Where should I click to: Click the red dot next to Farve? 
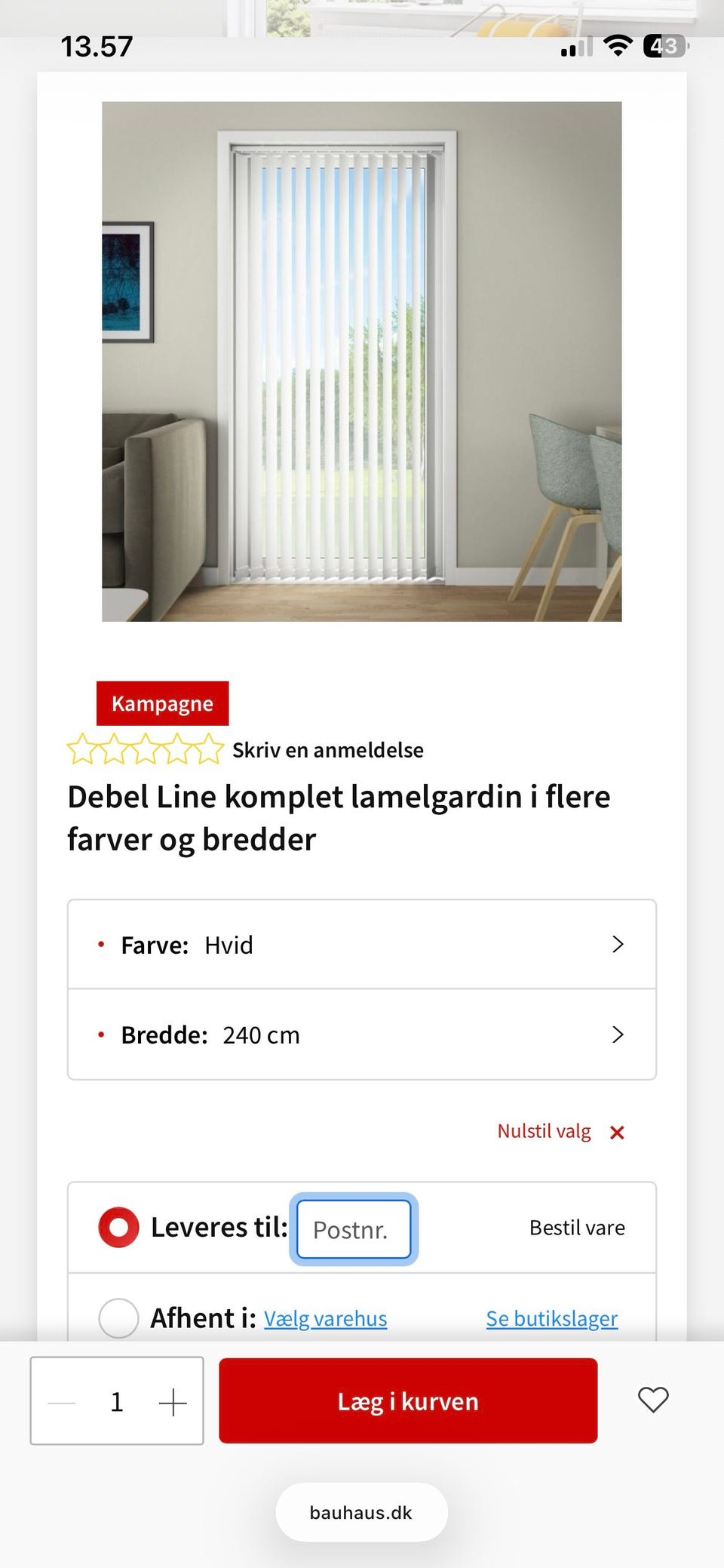tap(100, 944)
